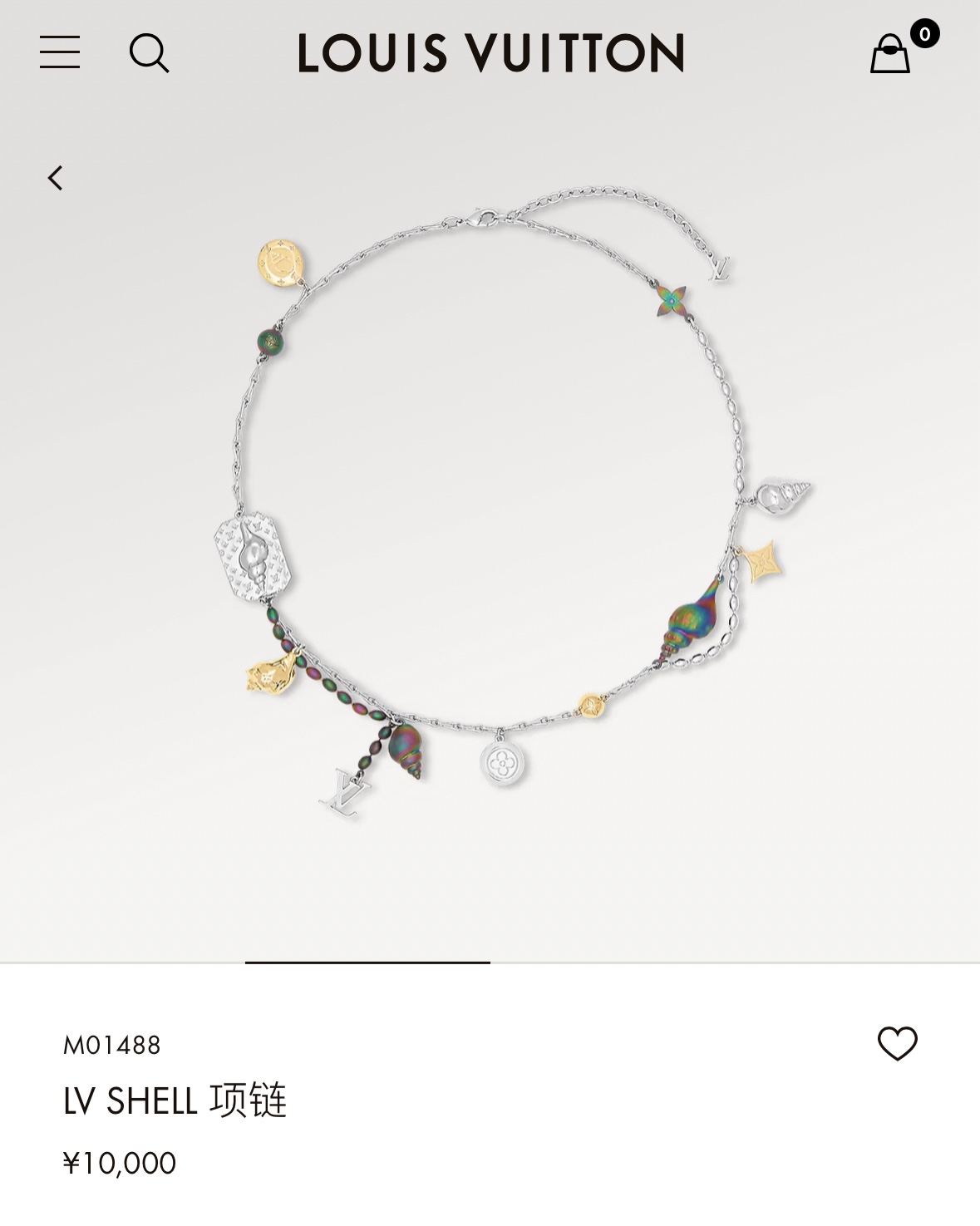Screen dimensions: 980x1226
Task: Add LV SHELL necklace to wishlist
Action: coord(897,1043)
